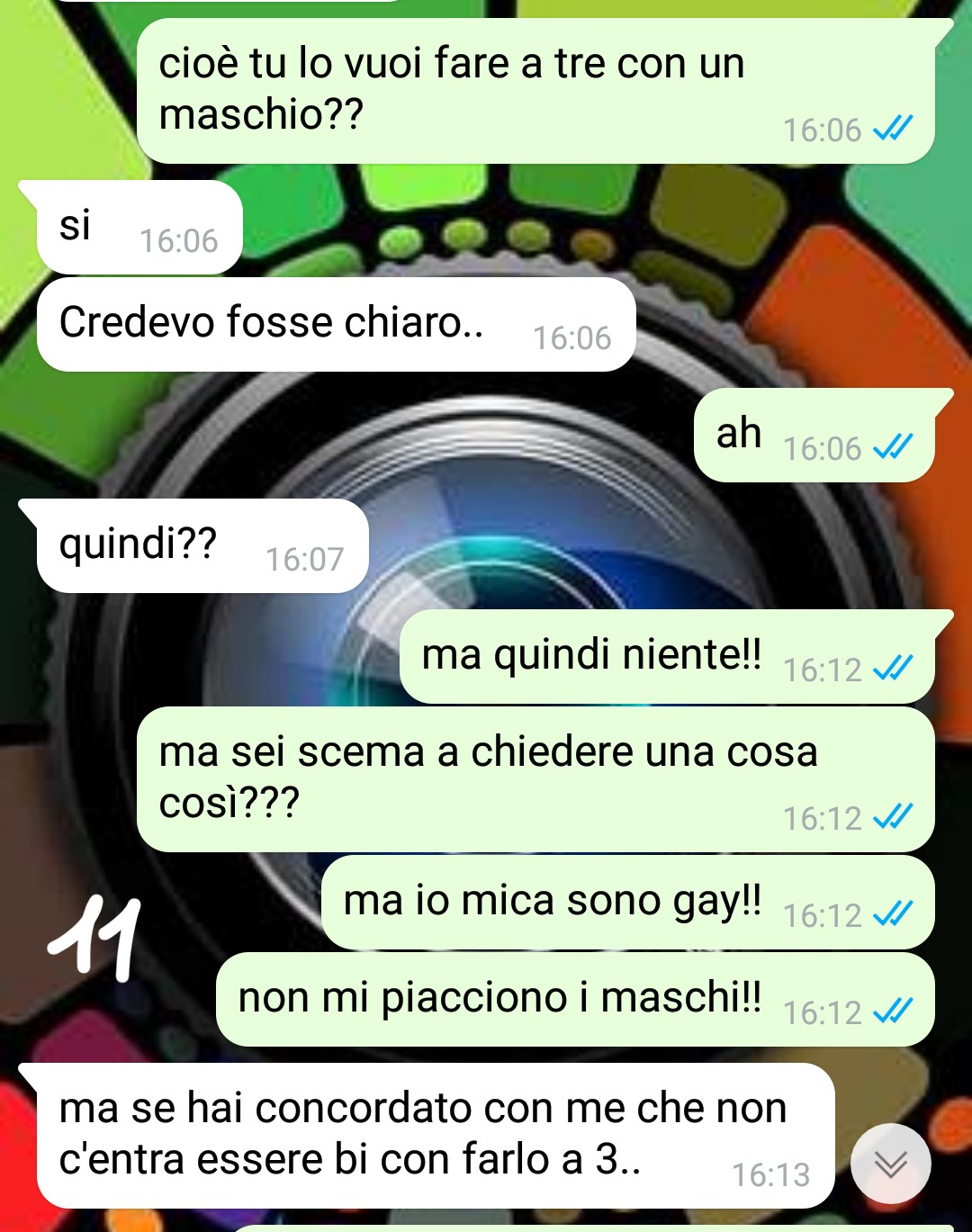Jump to the latest messages with the scroll-down button
Image resolution: width=972 pixels, height=1232 pixels.
[x=890, y=1164]
